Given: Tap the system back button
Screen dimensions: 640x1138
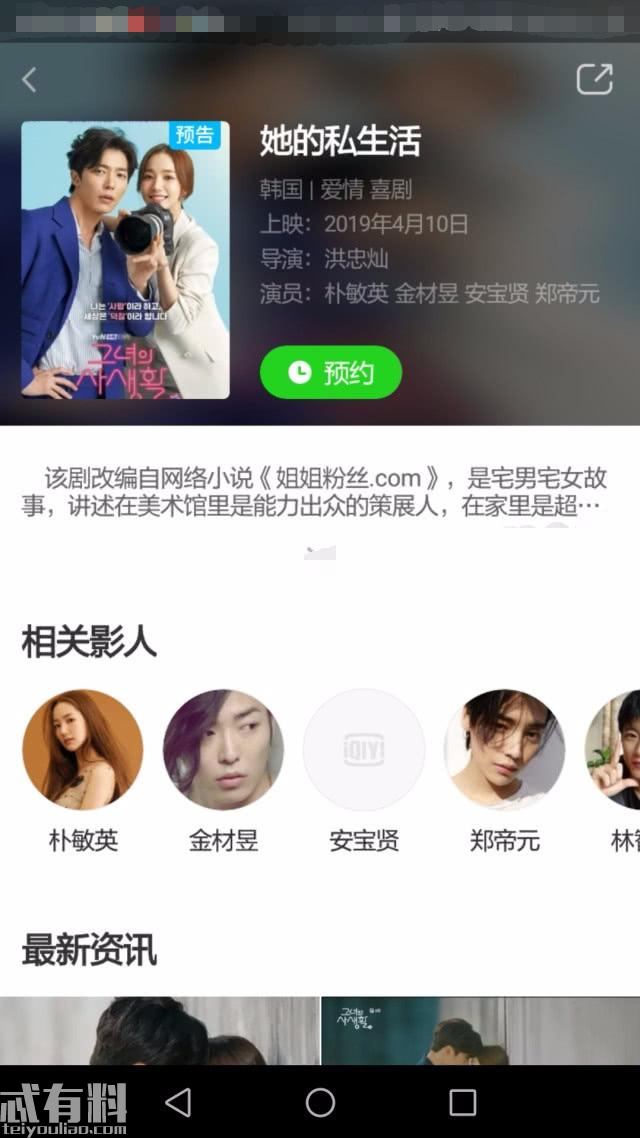Looking at the screenshot, I should [x=178, y=1102].
